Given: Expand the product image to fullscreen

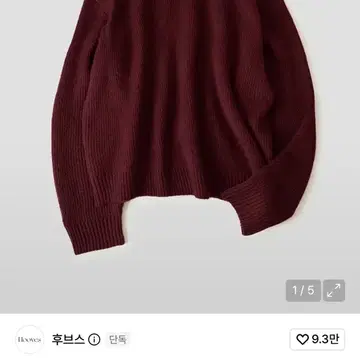Looking at the screenshot, I should pyautogui.click(x=334, y=290).
